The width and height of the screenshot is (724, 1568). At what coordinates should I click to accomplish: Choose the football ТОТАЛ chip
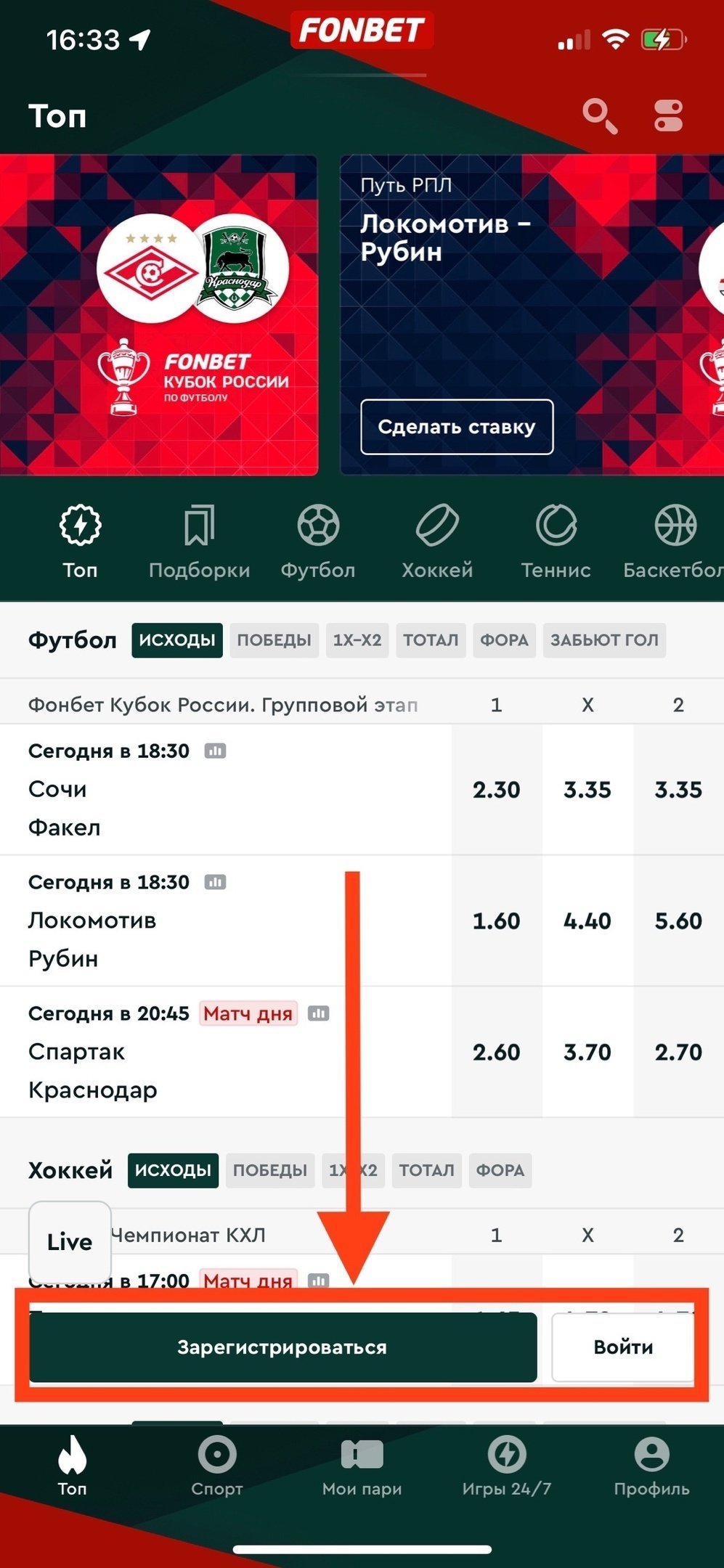pos(431,640)
